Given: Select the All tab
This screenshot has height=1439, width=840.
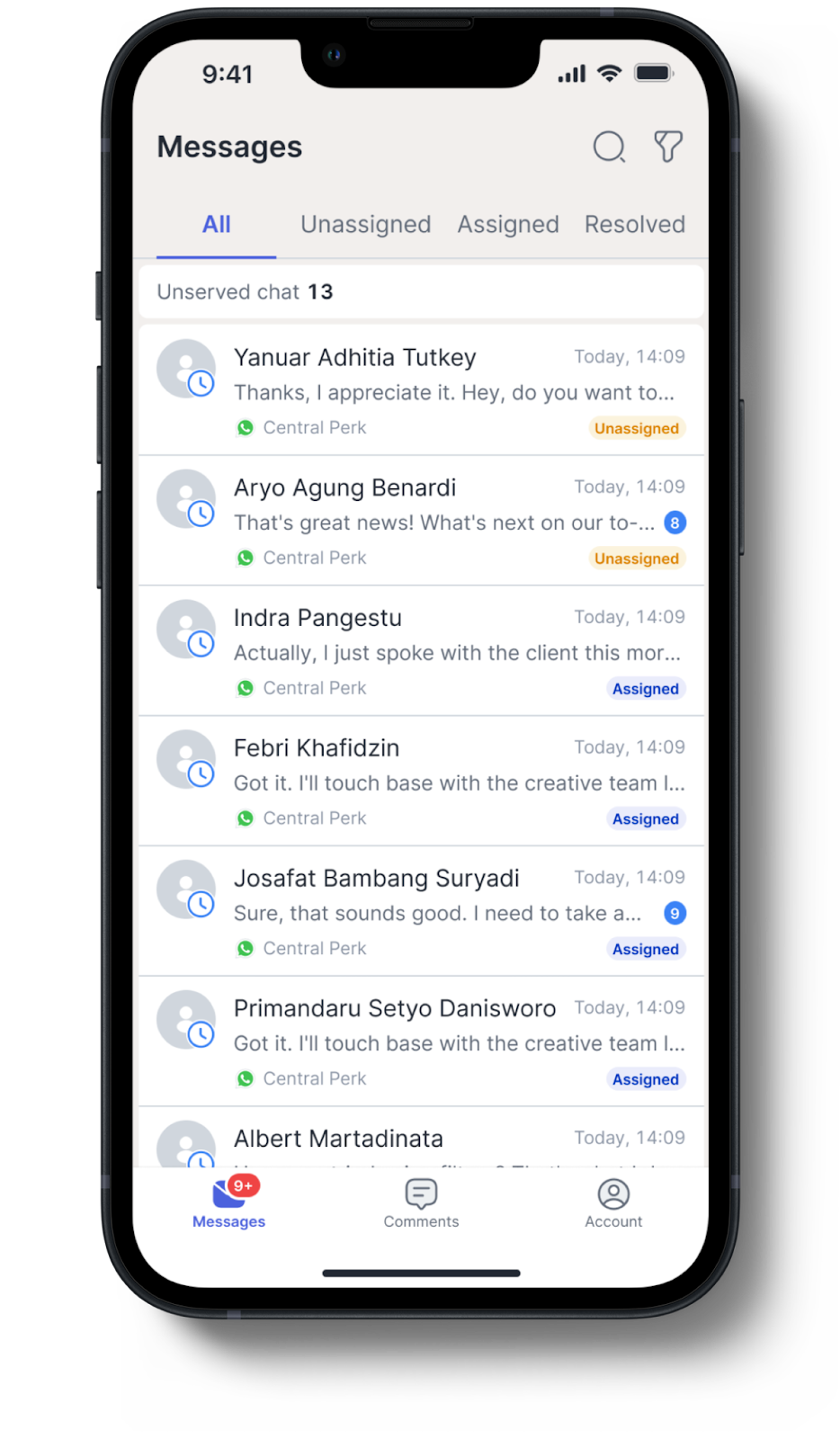Looking at the screenshot, I should (x=217, y=225).
